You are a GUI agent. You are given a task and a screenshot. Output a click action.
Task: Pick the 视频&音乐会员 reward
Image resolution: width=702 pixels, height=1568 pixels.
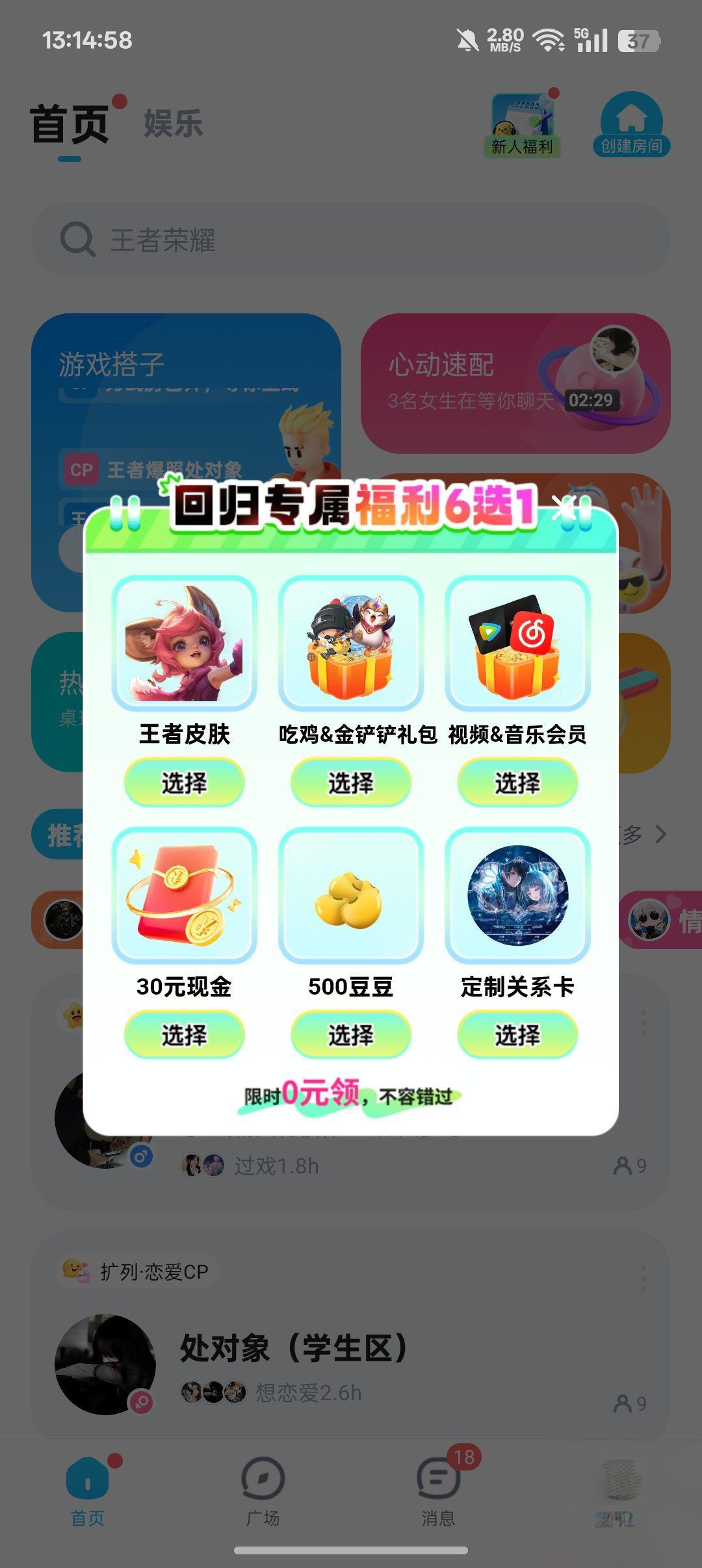(x=517, y=783)
